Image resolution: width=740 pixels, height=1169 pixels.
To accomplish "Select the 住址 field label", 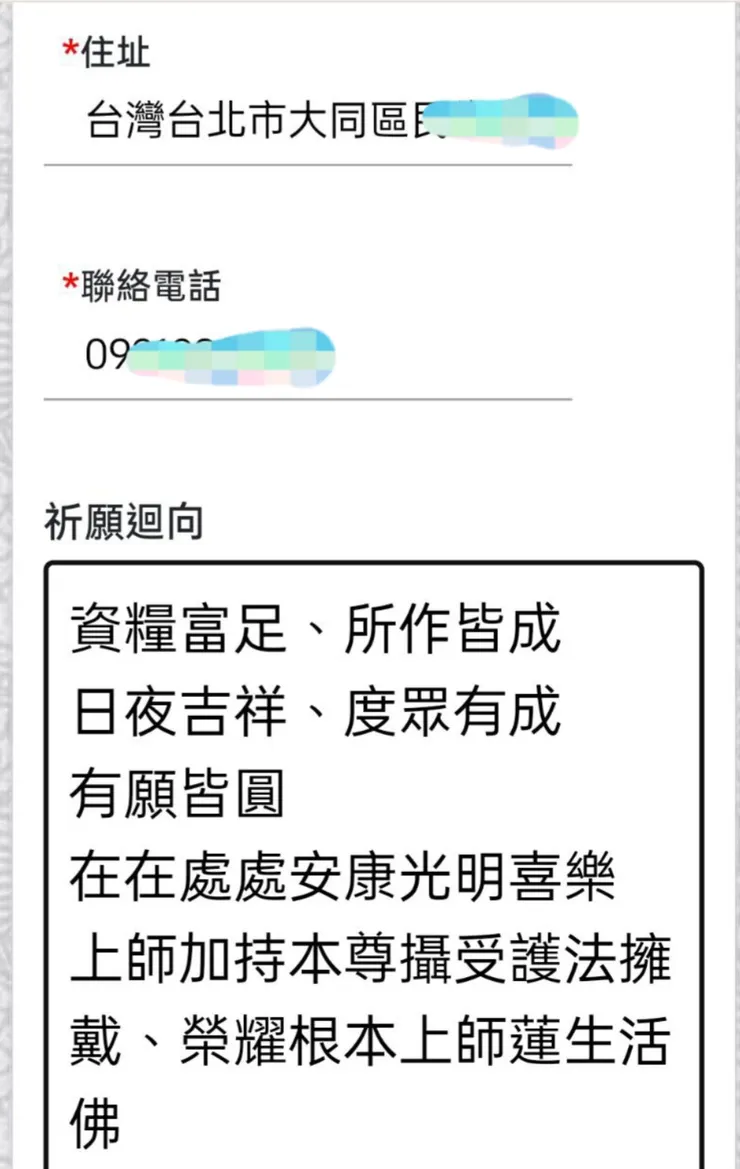I will (x=115, y=55).
